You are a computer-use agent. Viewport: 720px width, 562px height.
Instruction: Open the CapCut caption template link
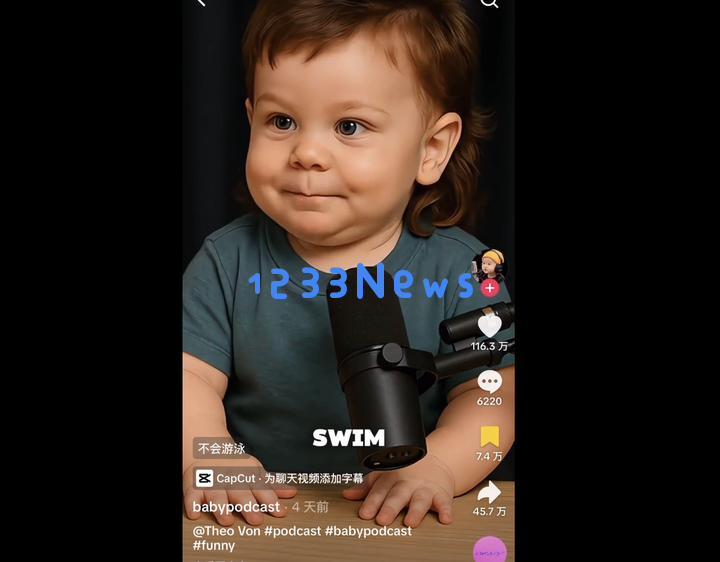280,478
